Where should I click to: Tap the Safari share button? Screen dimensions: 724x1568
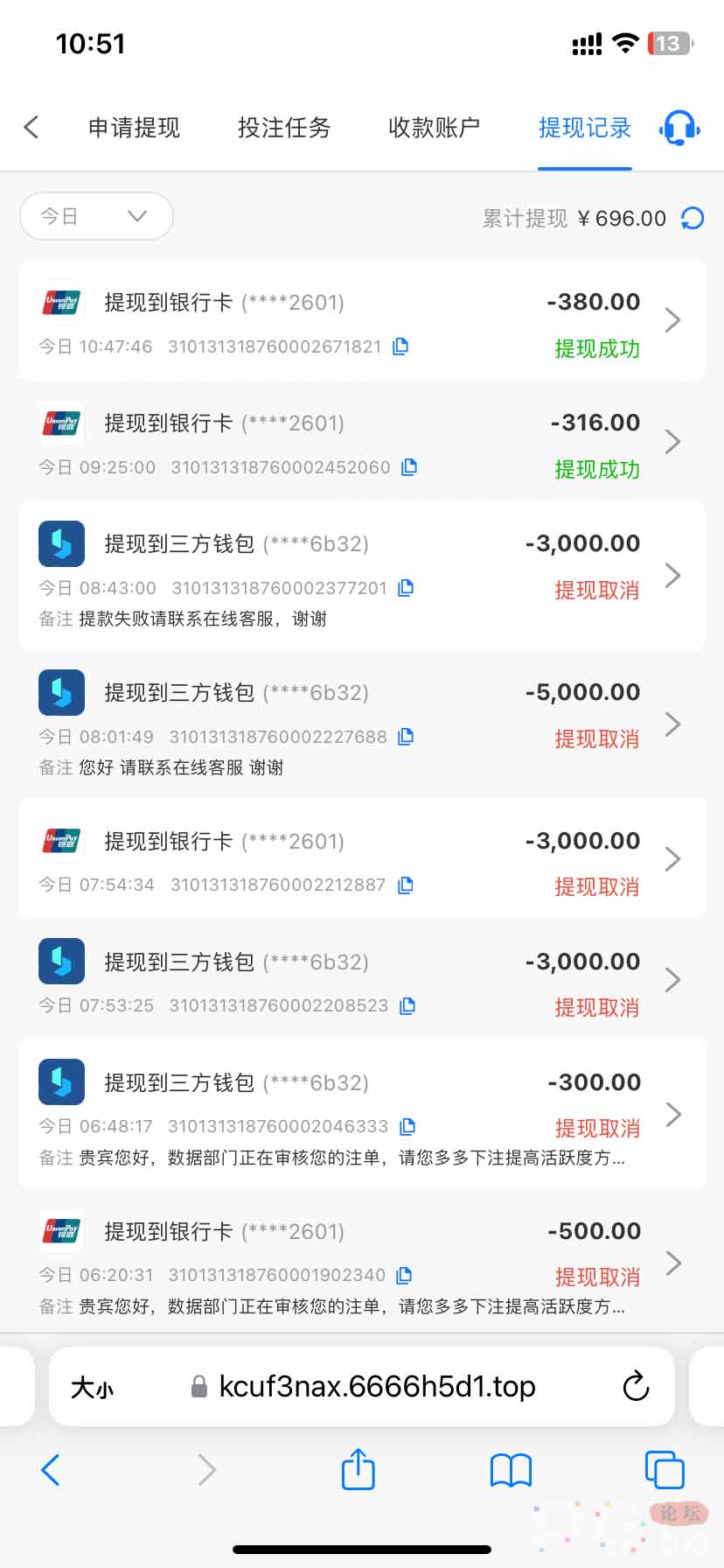pos(358,1469)
